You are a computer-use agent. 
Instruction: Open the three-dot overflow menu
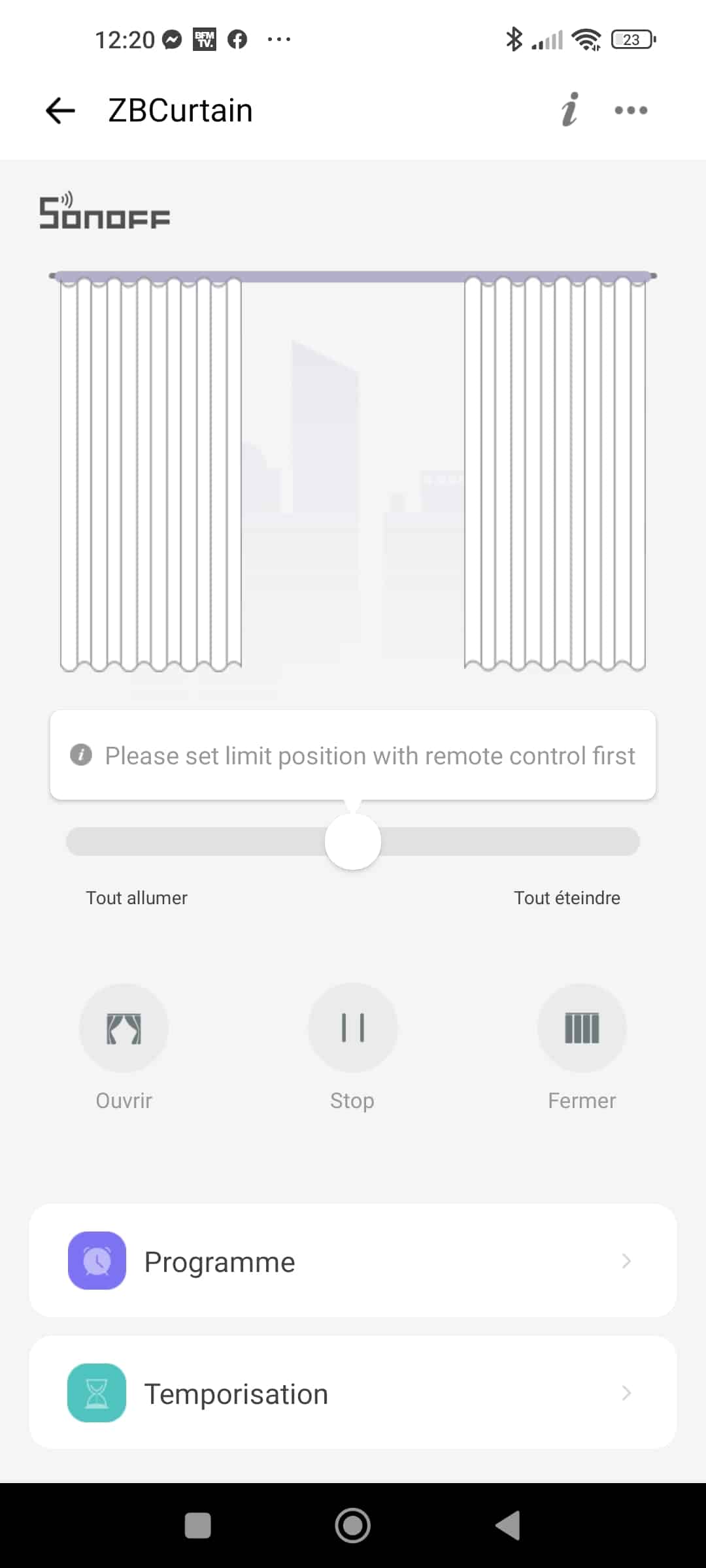631,110
